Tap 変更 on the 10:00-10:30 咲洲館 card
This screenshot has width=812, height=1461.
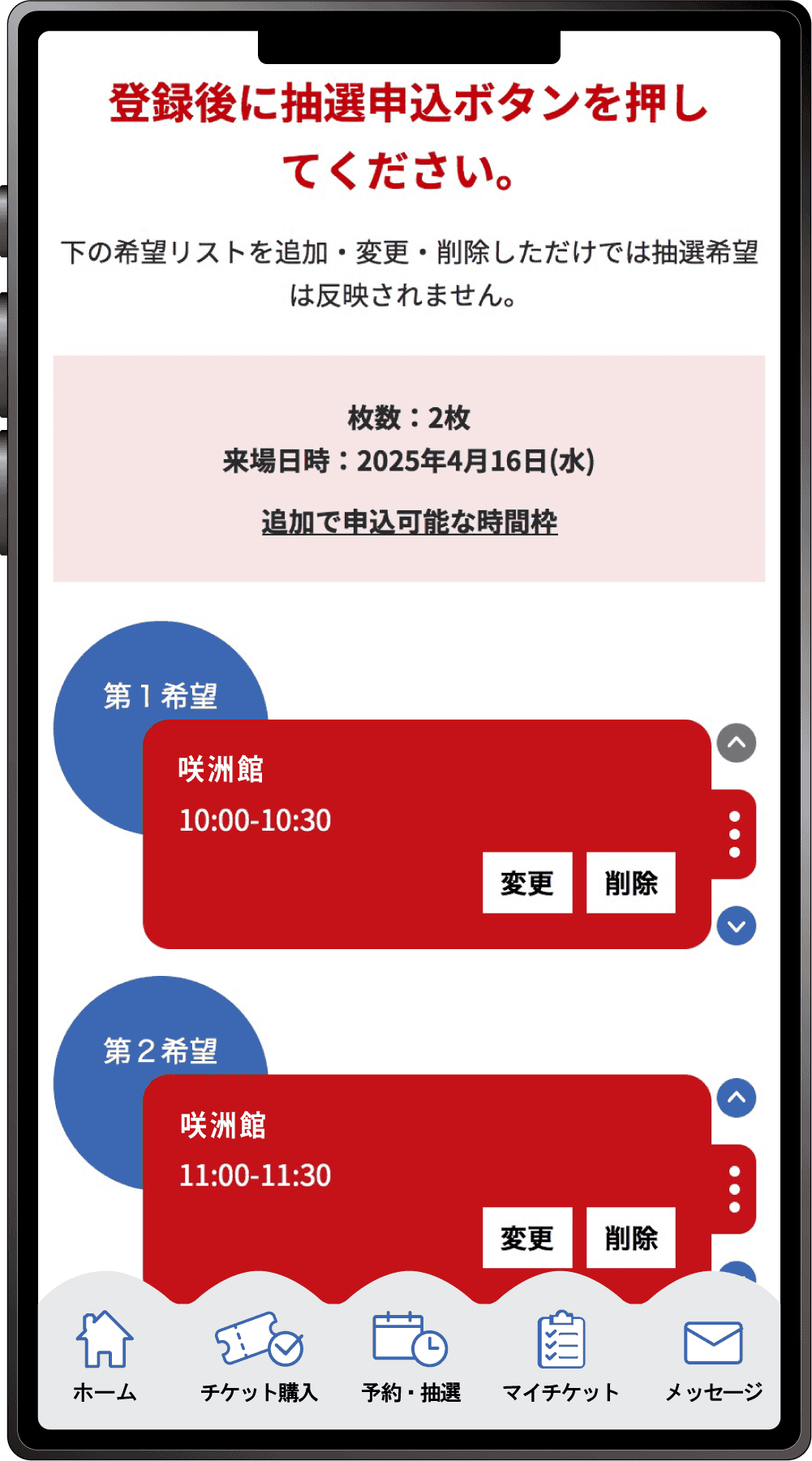pos(527,883)
